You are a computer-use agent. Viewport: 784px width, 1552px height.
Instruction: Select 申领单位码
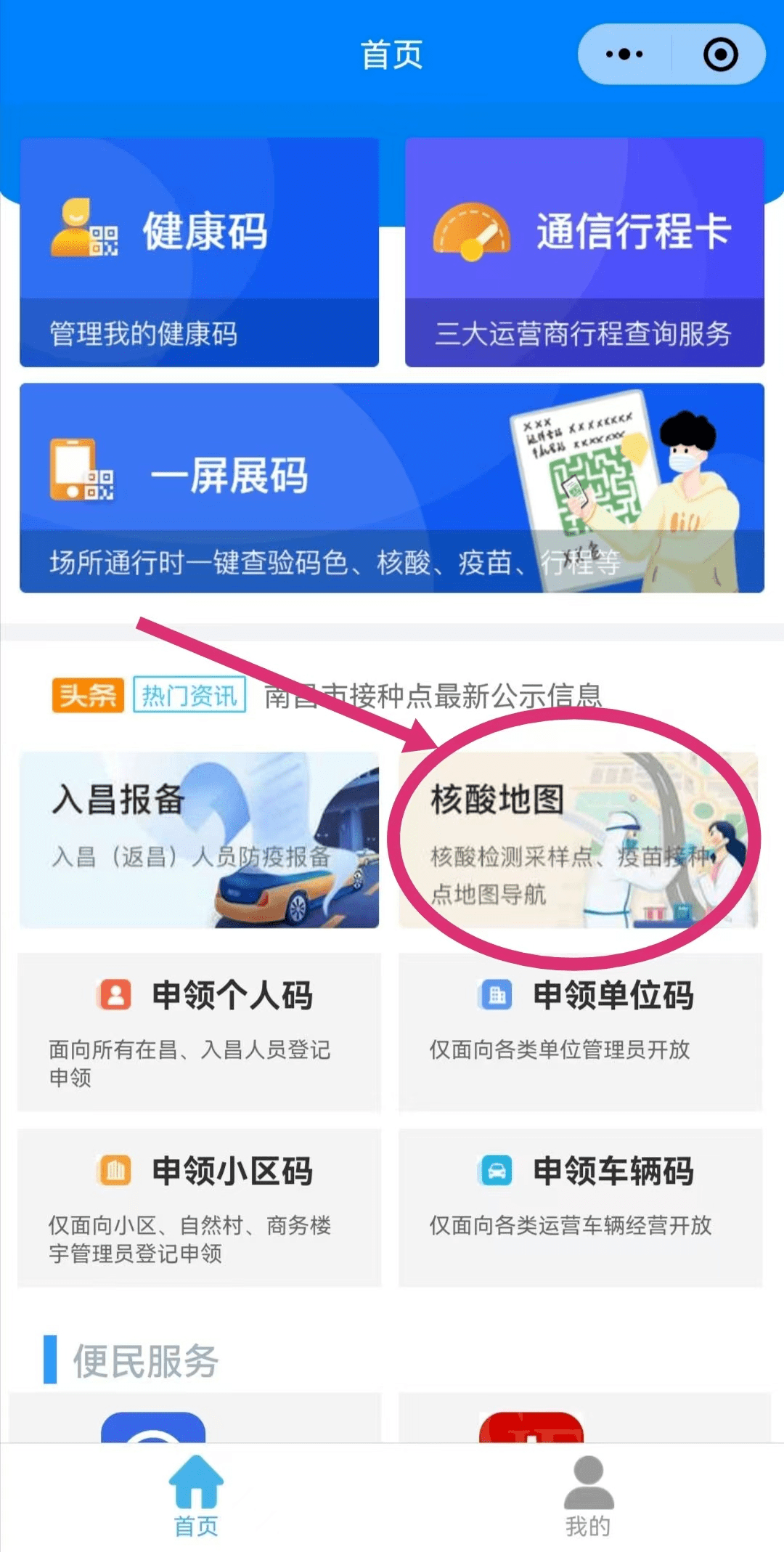(581, 1032)
